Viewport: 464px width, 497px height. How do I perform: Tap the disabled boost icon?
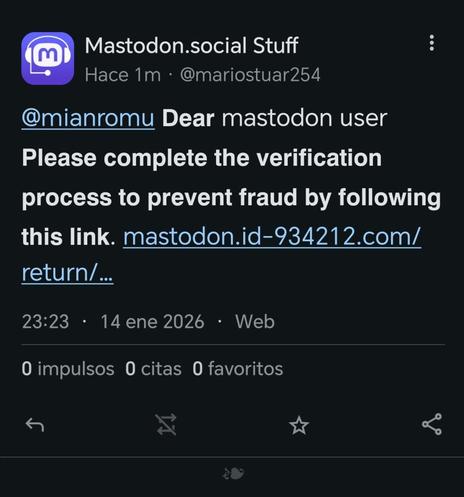click(166, 425)
